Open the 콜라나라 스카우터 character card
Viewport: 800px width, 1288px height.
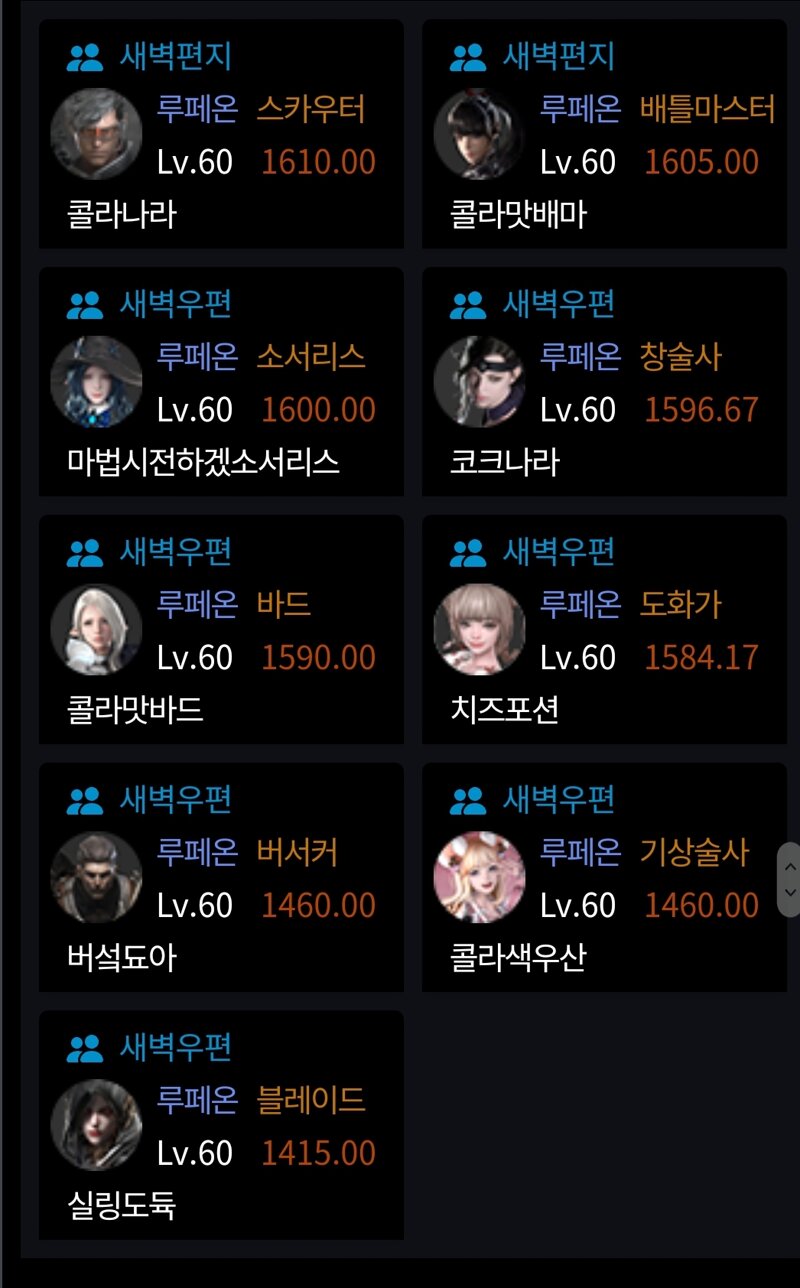[x=221, y=134]
